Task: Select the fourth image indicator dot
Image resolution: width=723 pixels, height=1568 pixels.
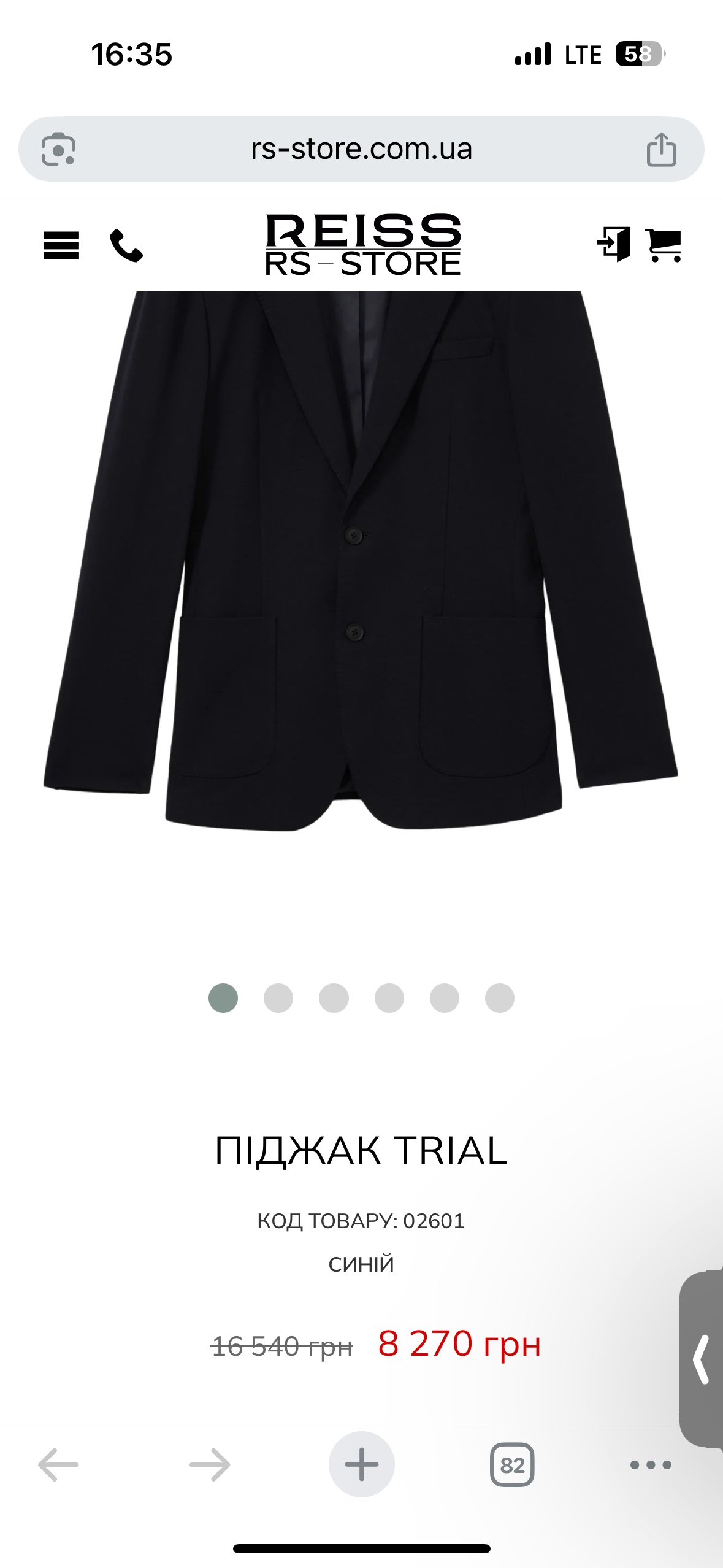Action: (389, 997)
